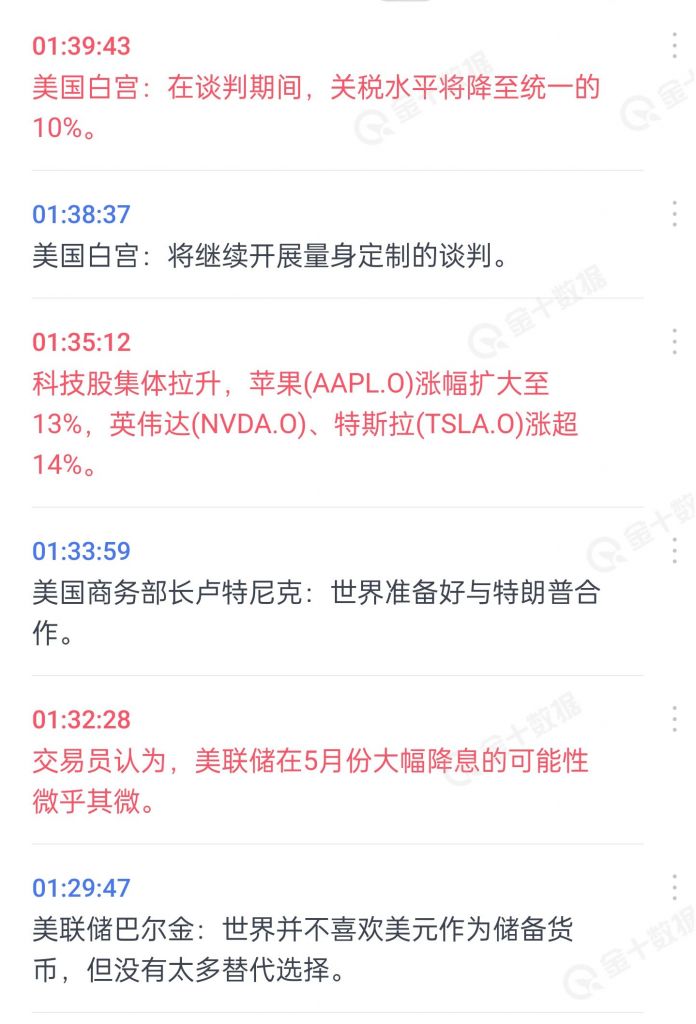Open the more options for the 01:32:28 news
This screenshot has width=696, height=1024.
click(676, 718)
